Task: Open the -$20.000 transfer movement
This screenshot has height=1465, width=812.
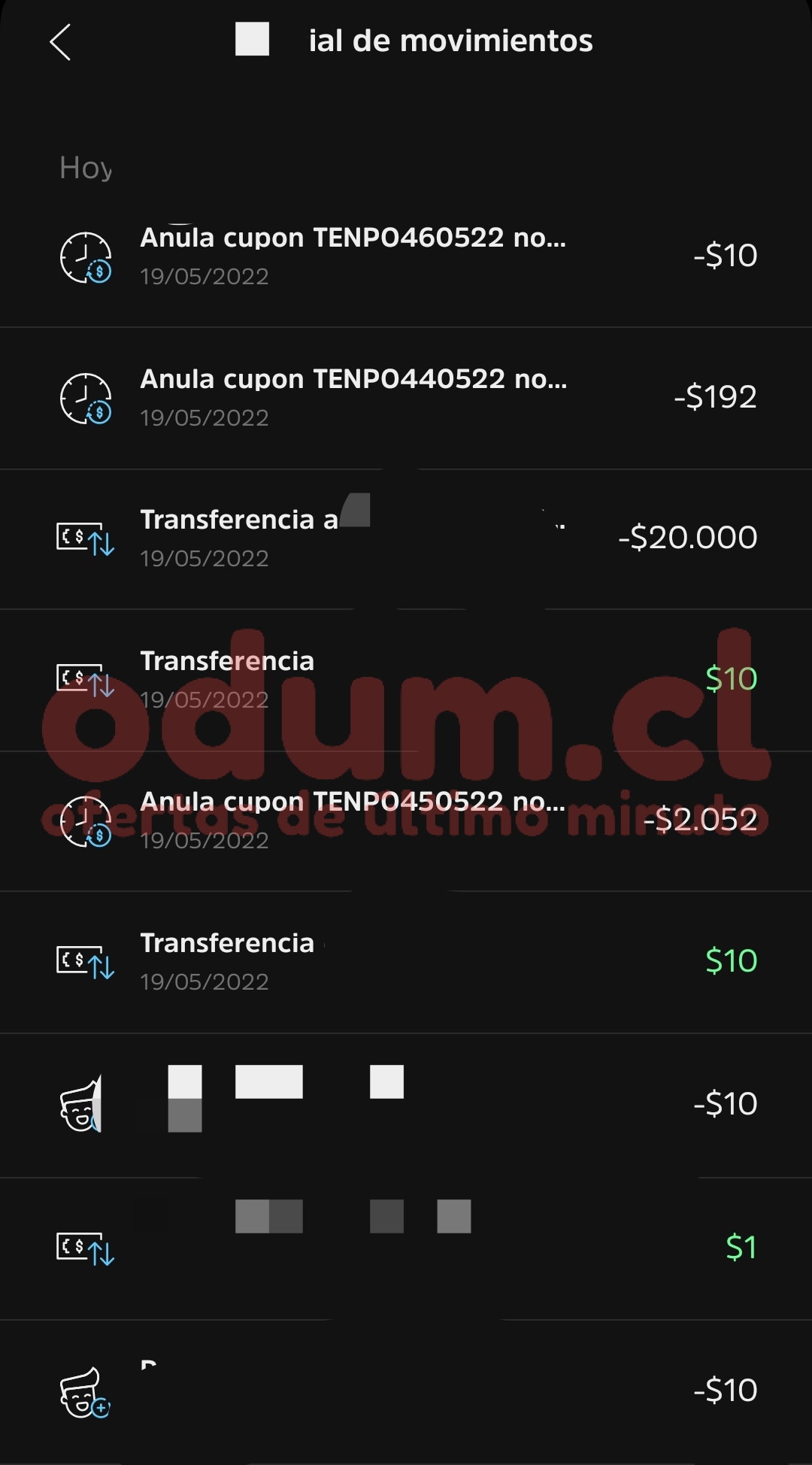Action: coord(406,538)
